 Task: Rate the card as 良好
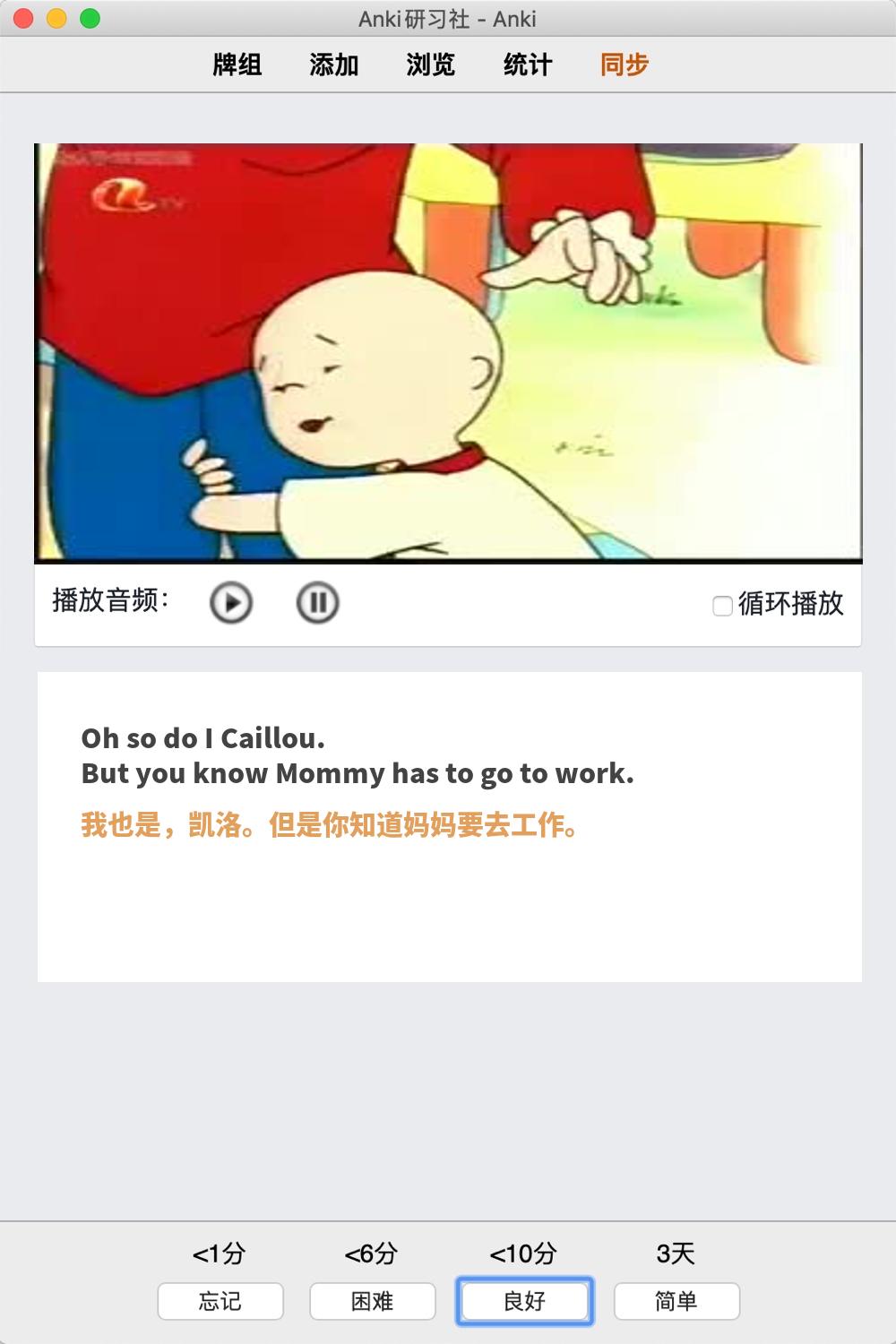pyautogui.click(x=525, y=1301)
